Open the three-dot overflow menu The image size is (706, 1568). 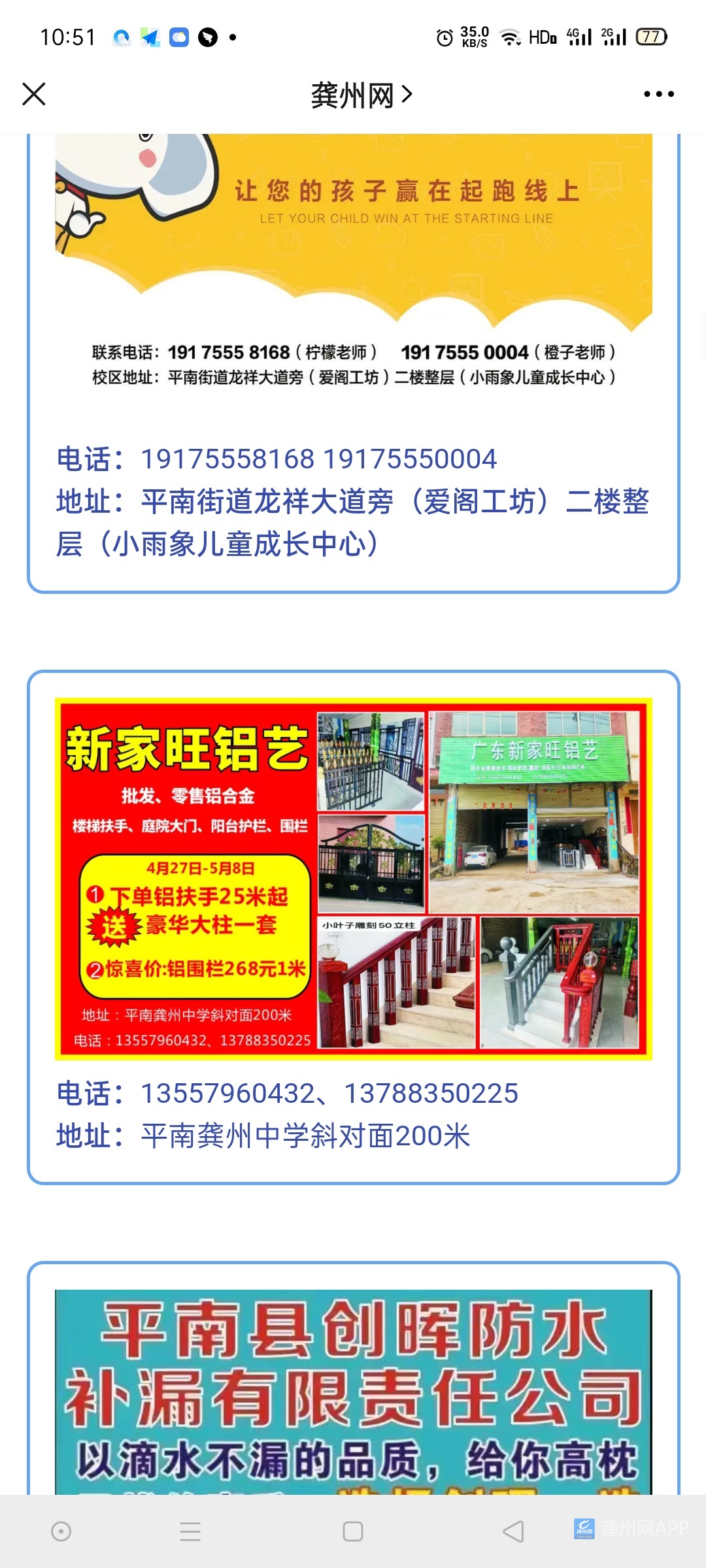click(x=658, y=95)
